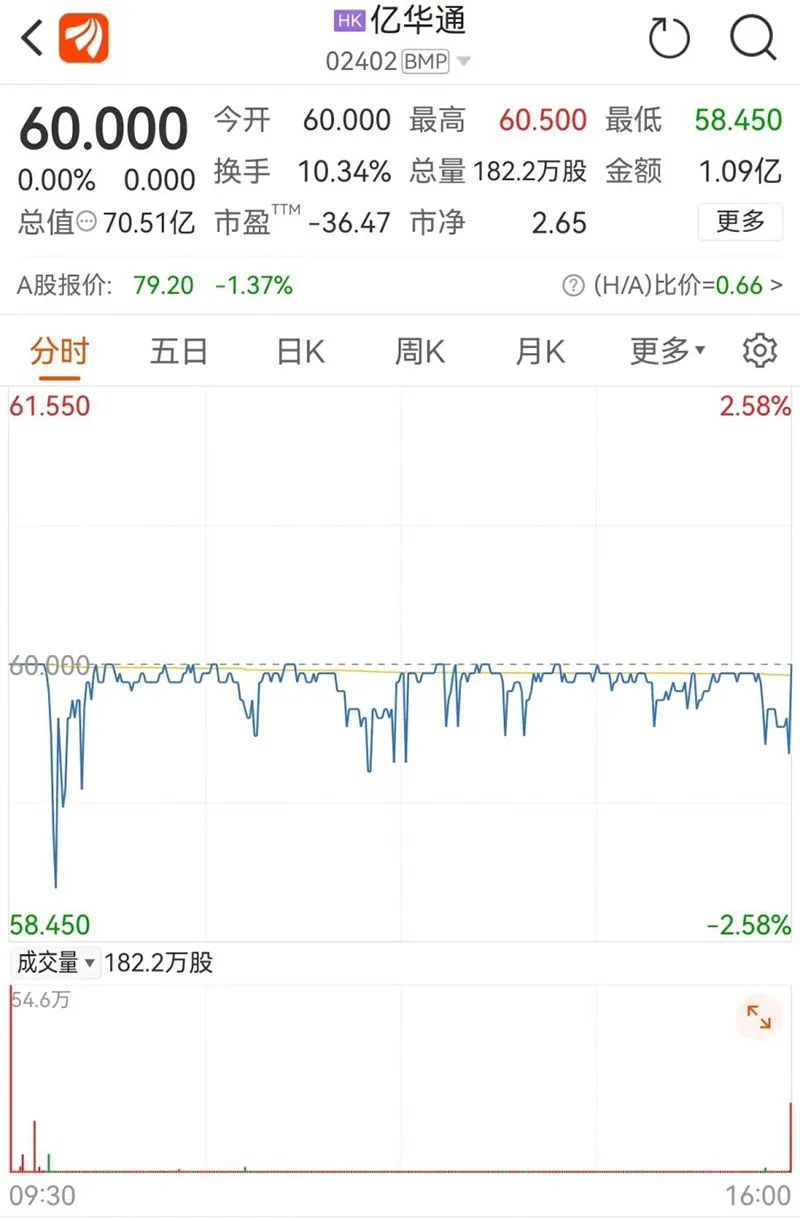
Task: Go back using the top-left arrow
Action: 32,39
